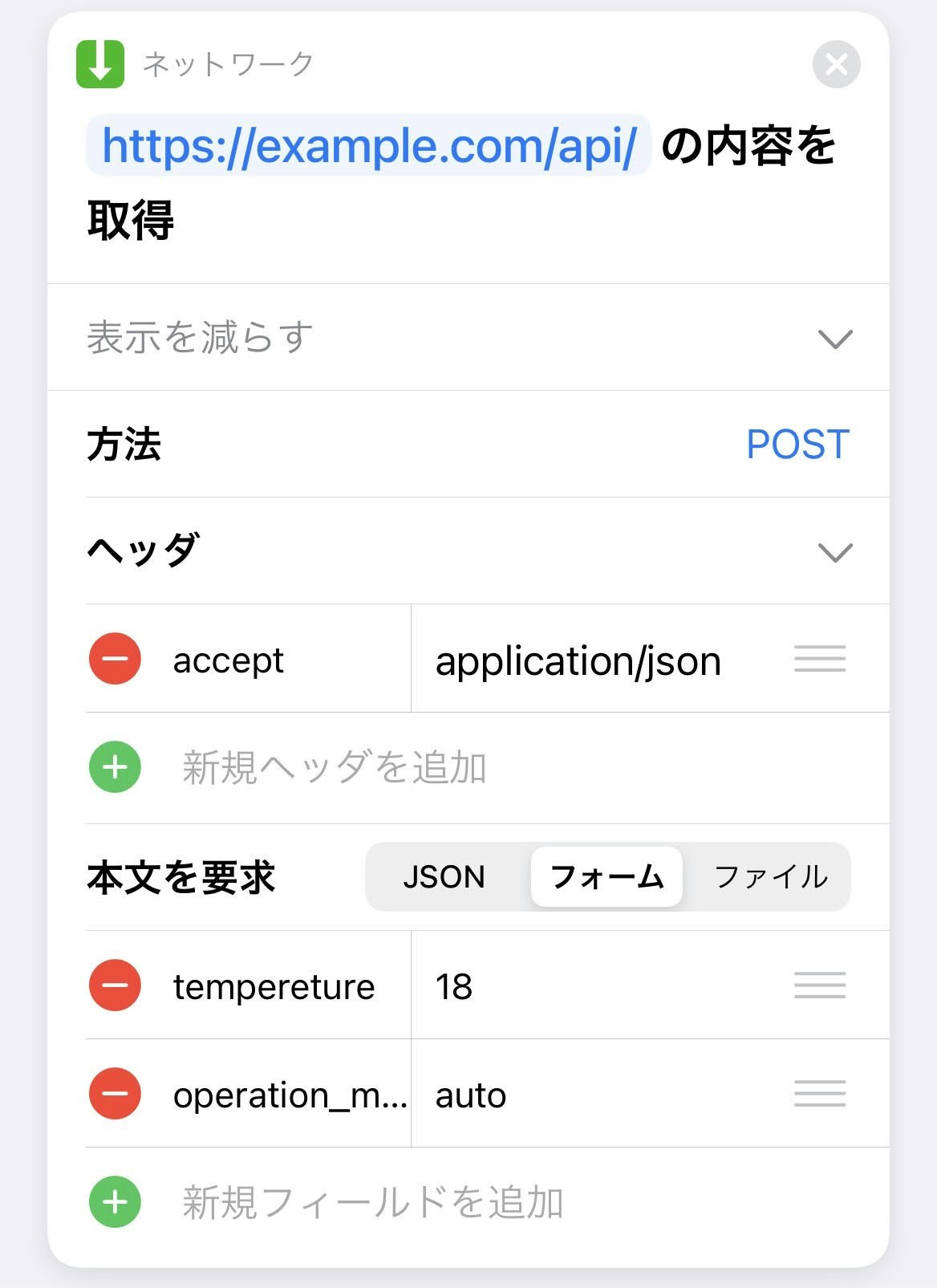The height and width of the screenshot is (1288, 937).
Task: Switch request body to ファイル
Action: (x=770, y=877)
